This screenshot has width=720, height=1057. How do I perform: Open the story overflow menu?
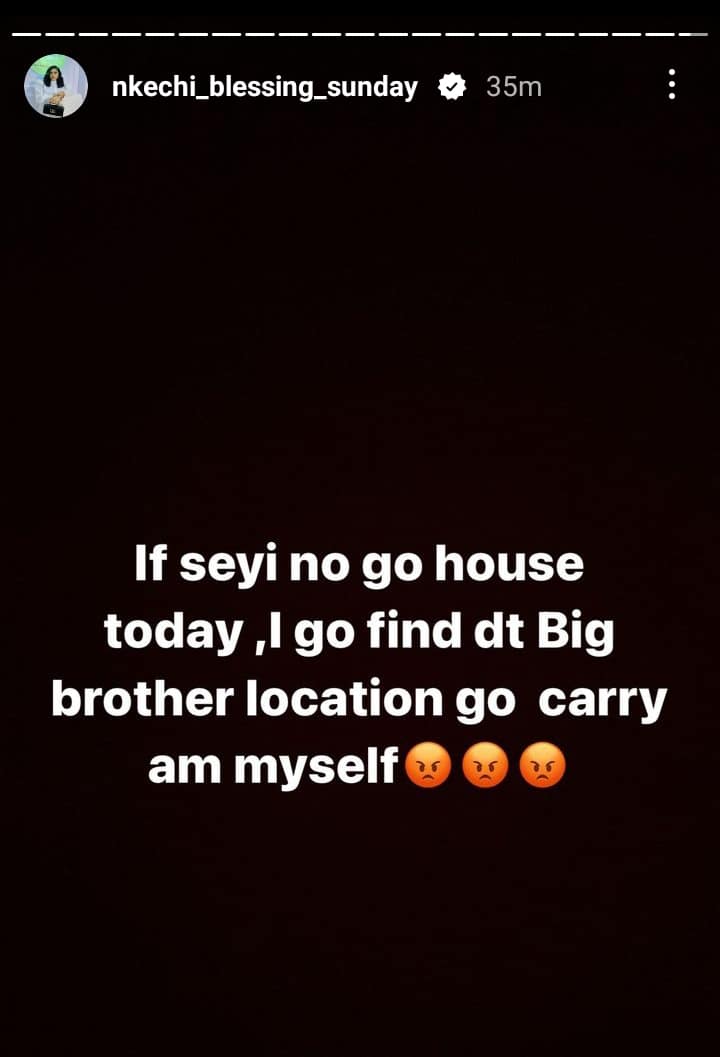pyautogui.click(x=672, y=85)
